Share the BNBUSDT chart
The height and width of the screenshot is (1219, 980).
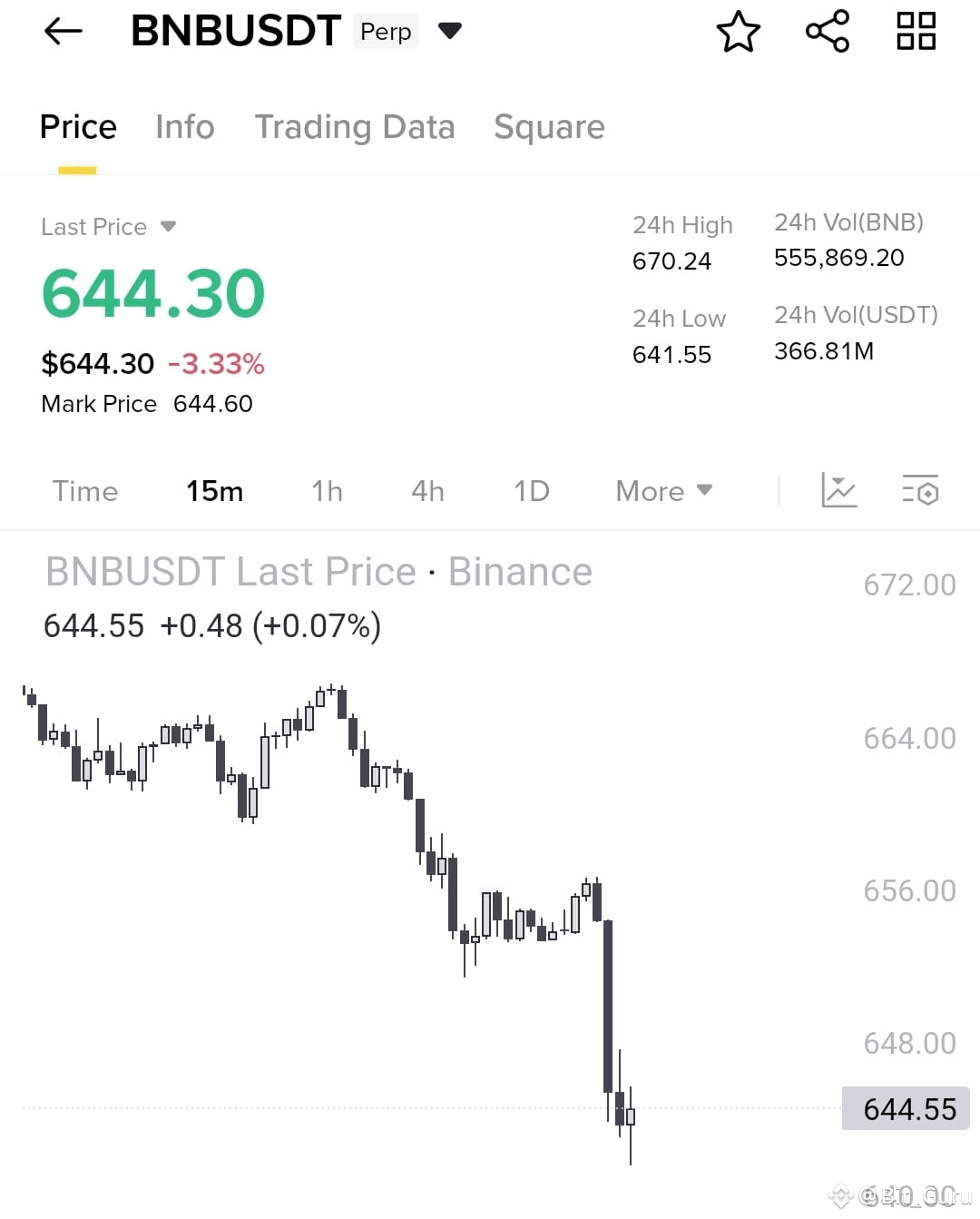(x=826, y=31)
